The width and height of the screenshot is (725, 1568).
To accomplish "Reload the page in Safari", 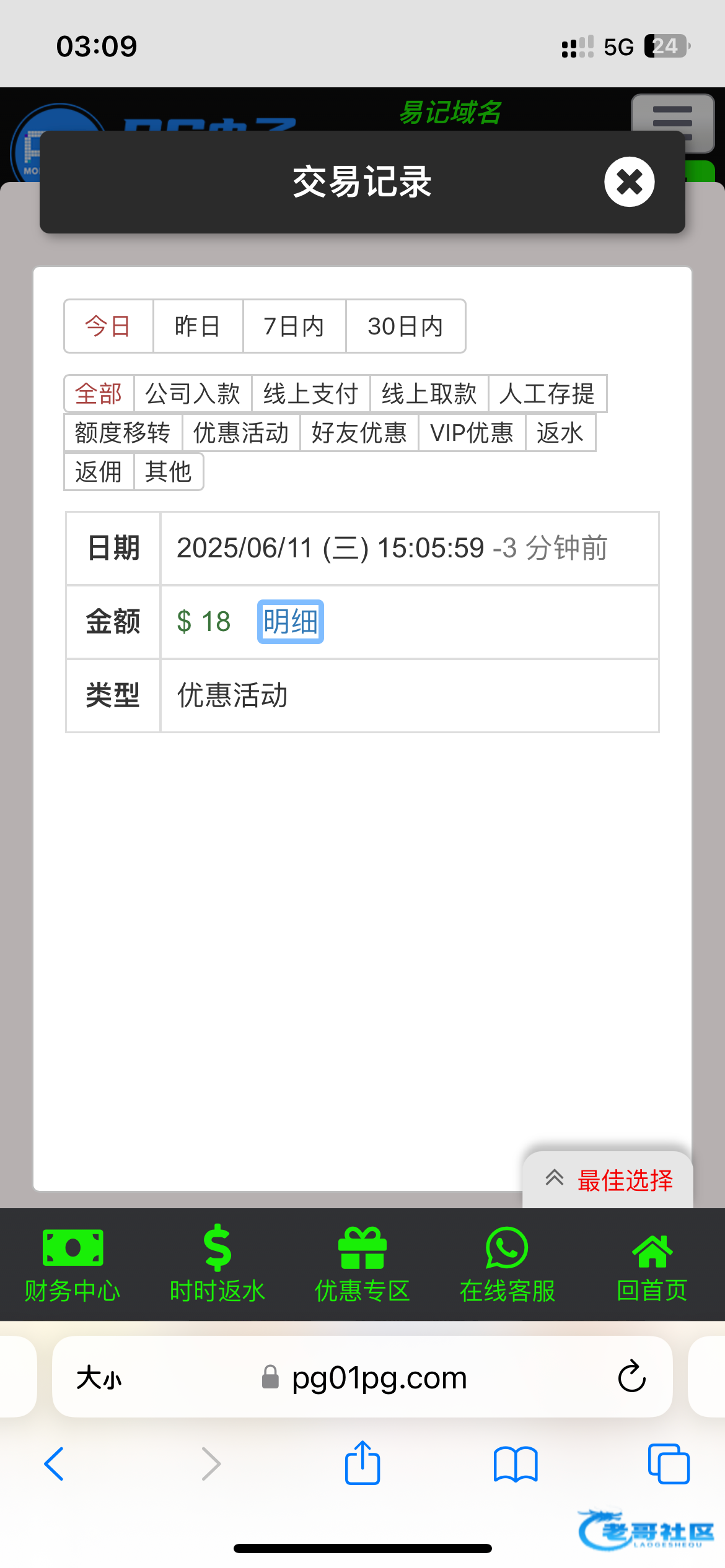I will 631,1377.
